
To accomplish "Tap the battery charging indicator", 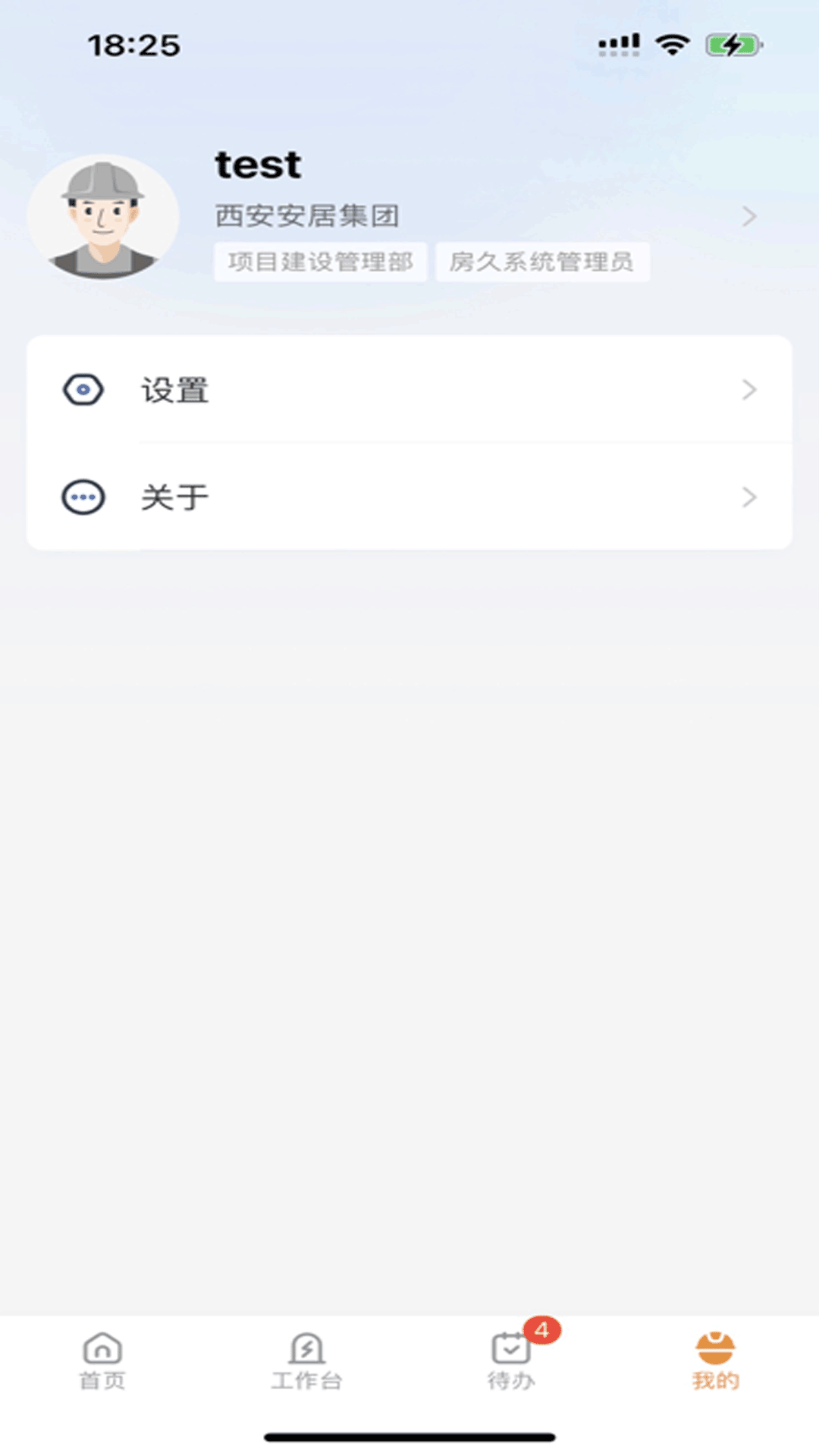I will 730,45.
